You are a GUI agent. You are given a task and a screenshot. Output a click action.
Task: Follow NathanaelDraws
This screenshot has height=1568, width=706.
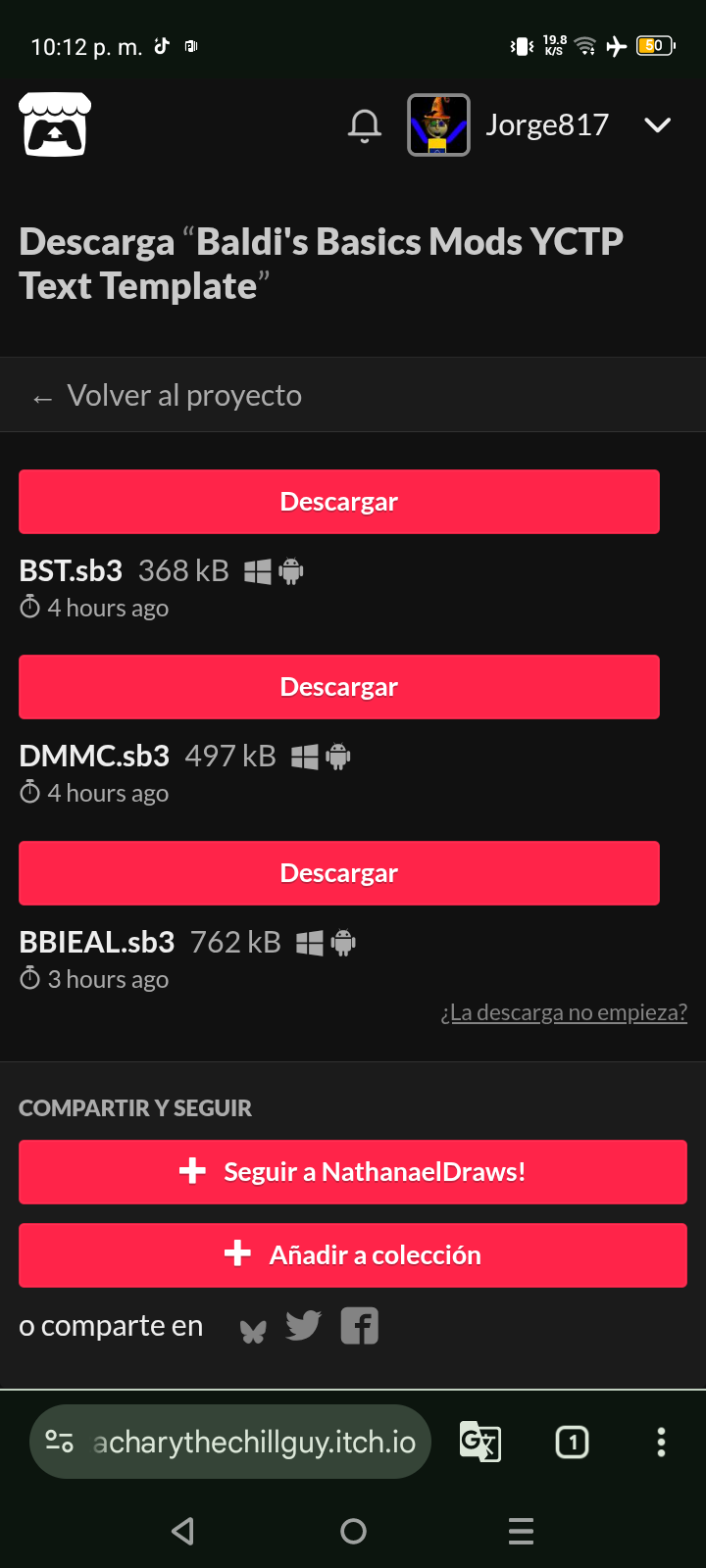click(353, 1172)
